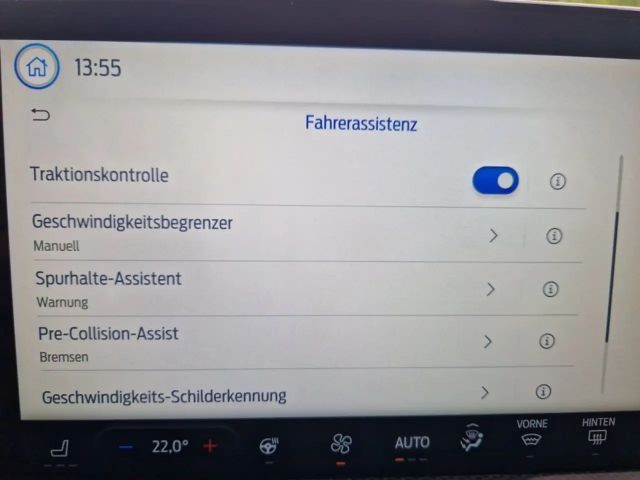Screen dimensions: 640x480
Task: Raise the temperature with plus
Action: point(210,446)
